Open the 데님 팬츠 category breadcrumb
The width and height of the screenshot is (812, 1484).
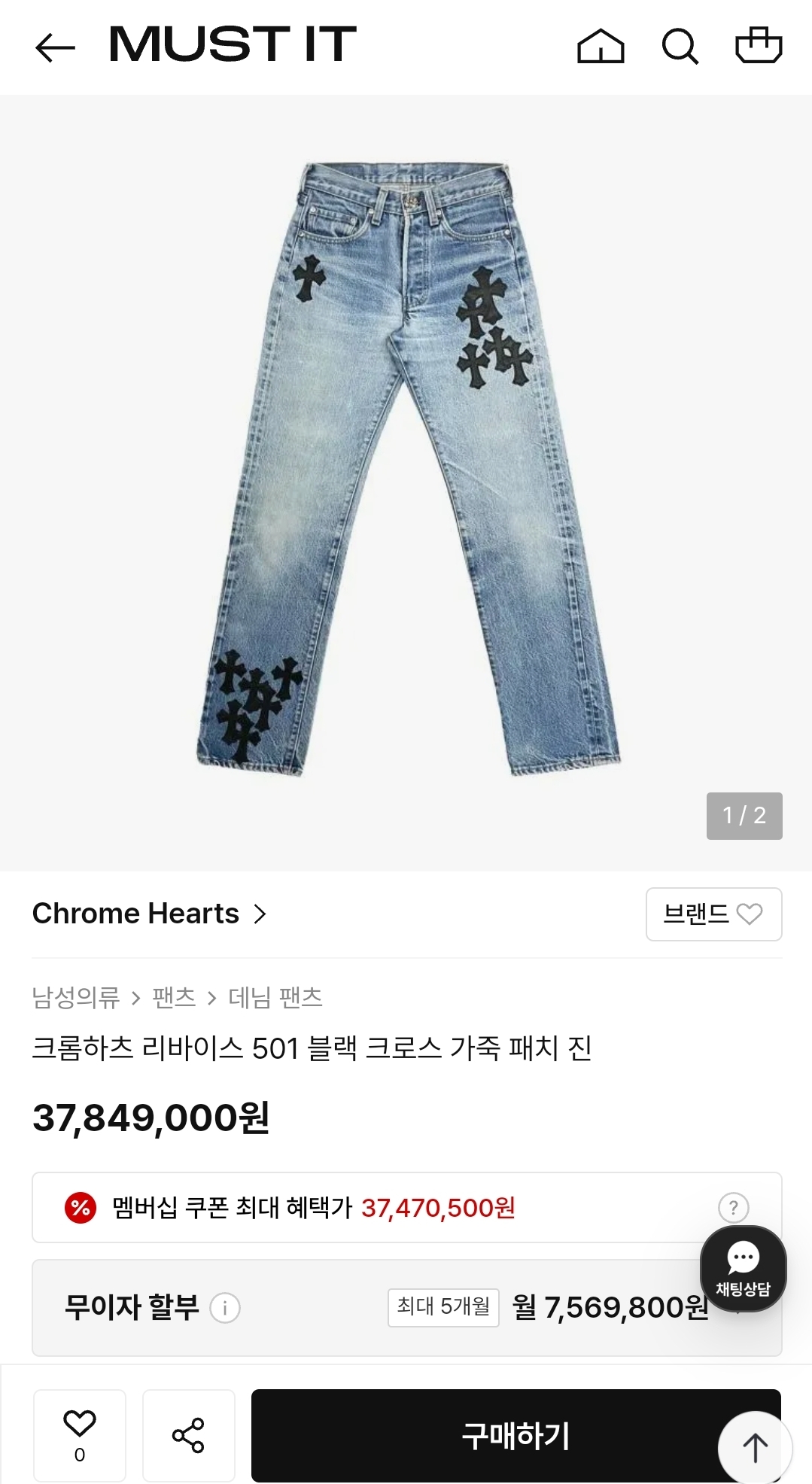click(x=275, y=998)
